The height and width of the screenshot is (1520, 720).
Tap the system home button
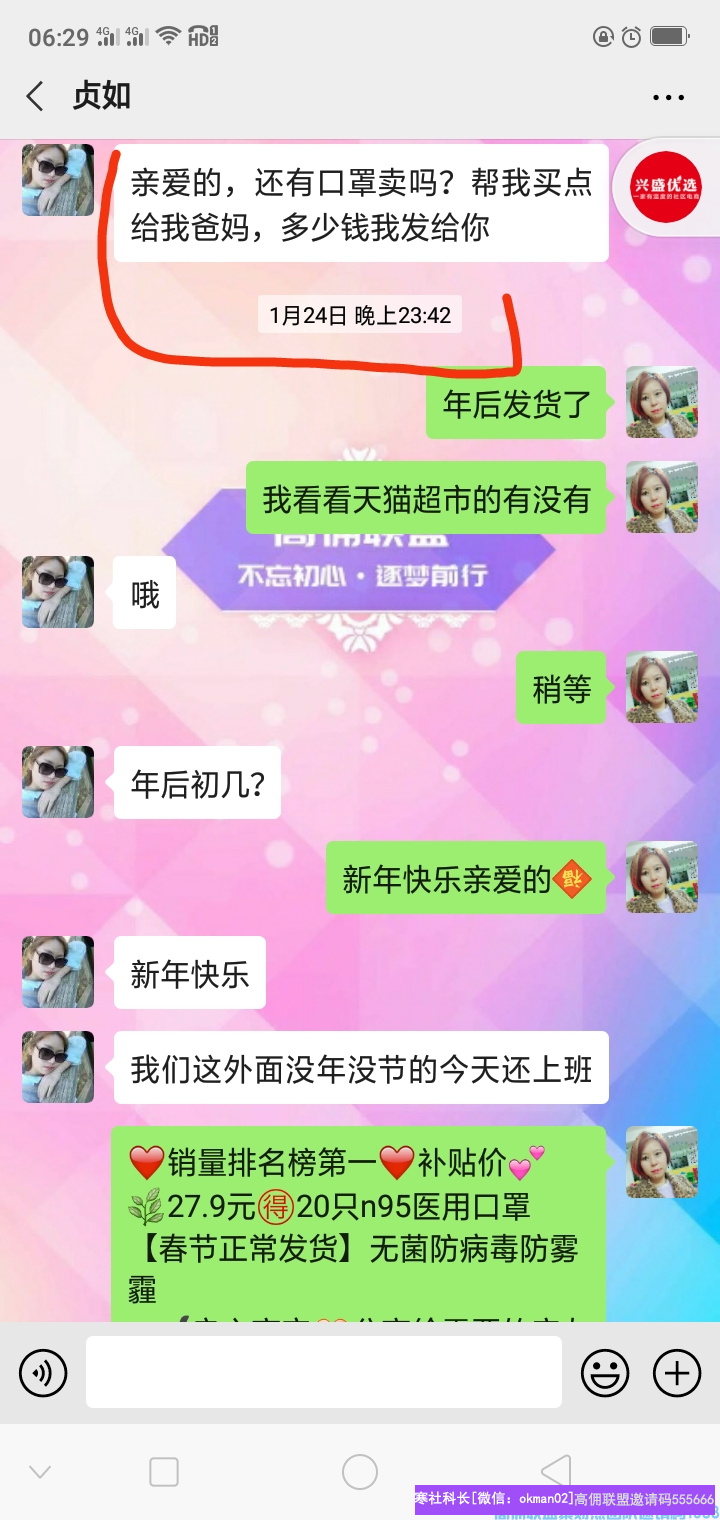click(360, 1472)
